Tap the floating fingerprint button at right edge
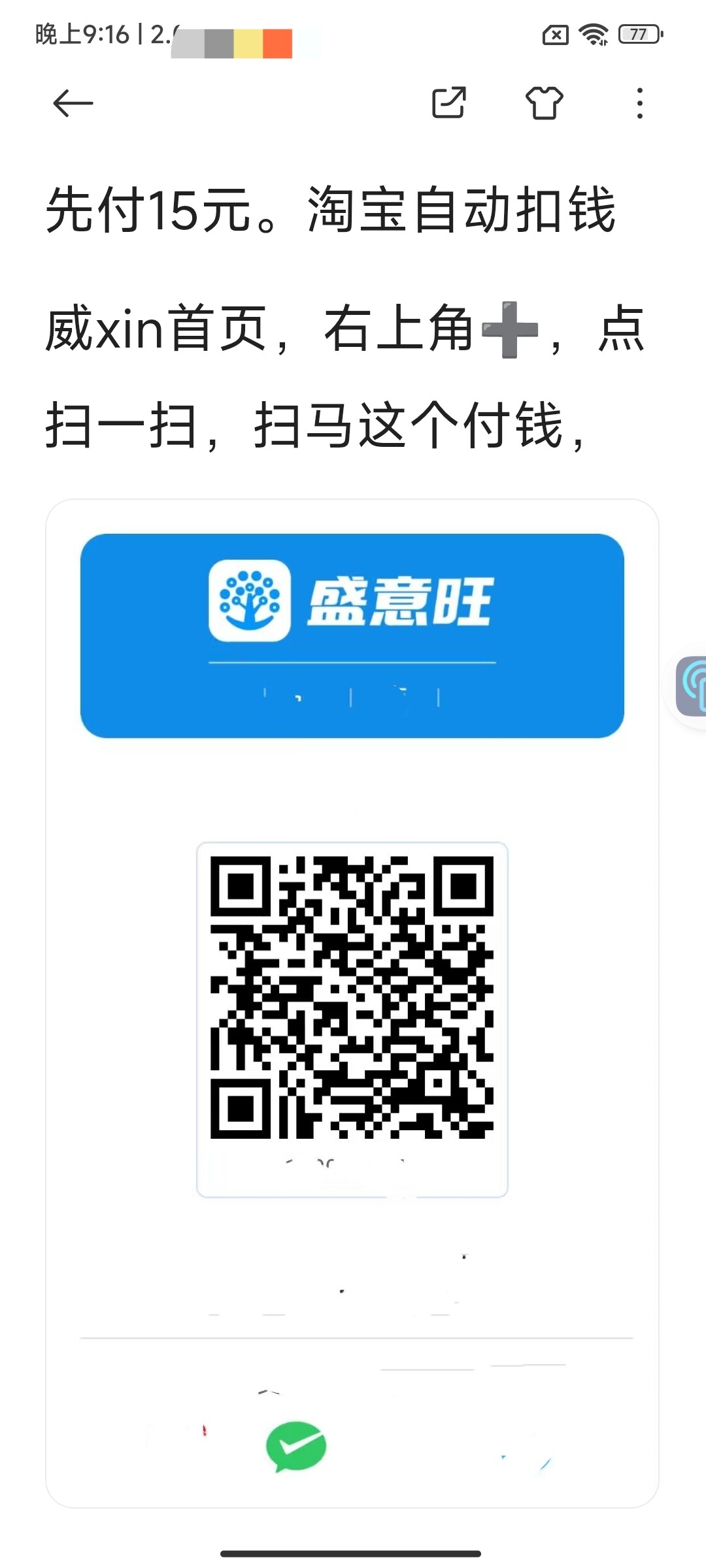Image resolution: width=706 pixels, height=1568 pixels. (x=691, y=686)
